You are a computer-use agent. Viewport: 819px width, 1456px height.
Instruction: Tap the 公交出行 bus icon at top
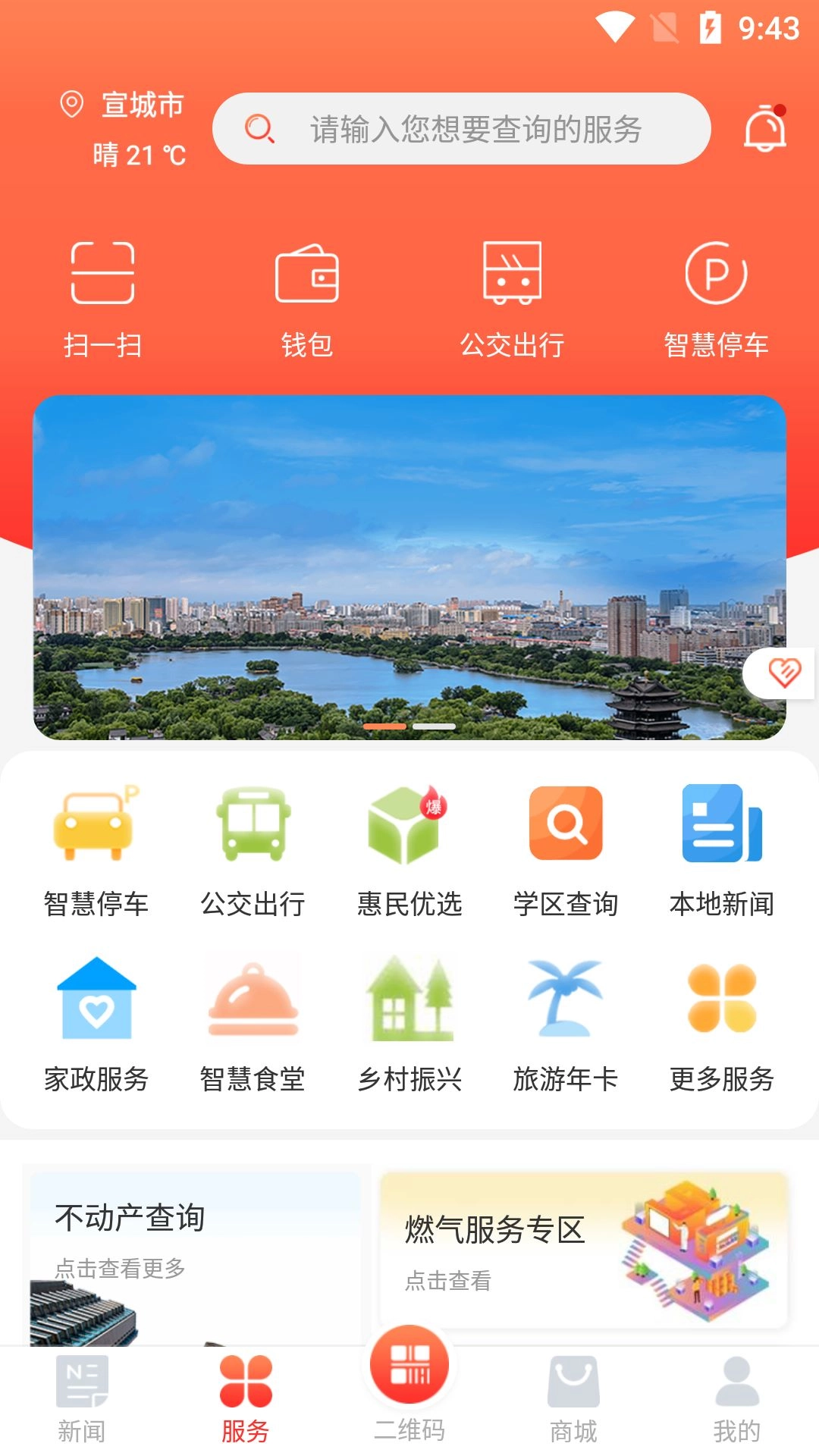pos(512,277)
